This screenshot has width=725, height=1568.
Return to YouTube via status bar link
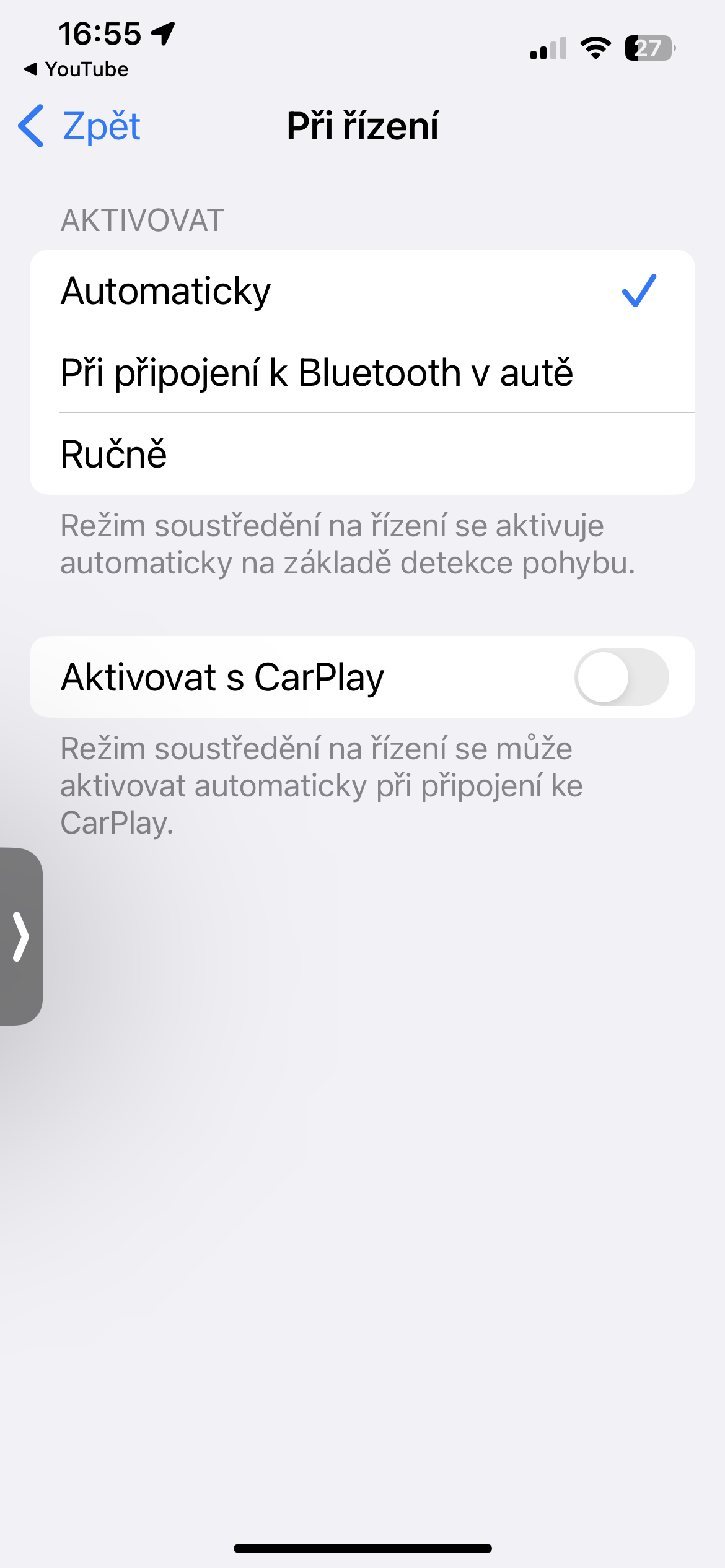pos(77,69)
